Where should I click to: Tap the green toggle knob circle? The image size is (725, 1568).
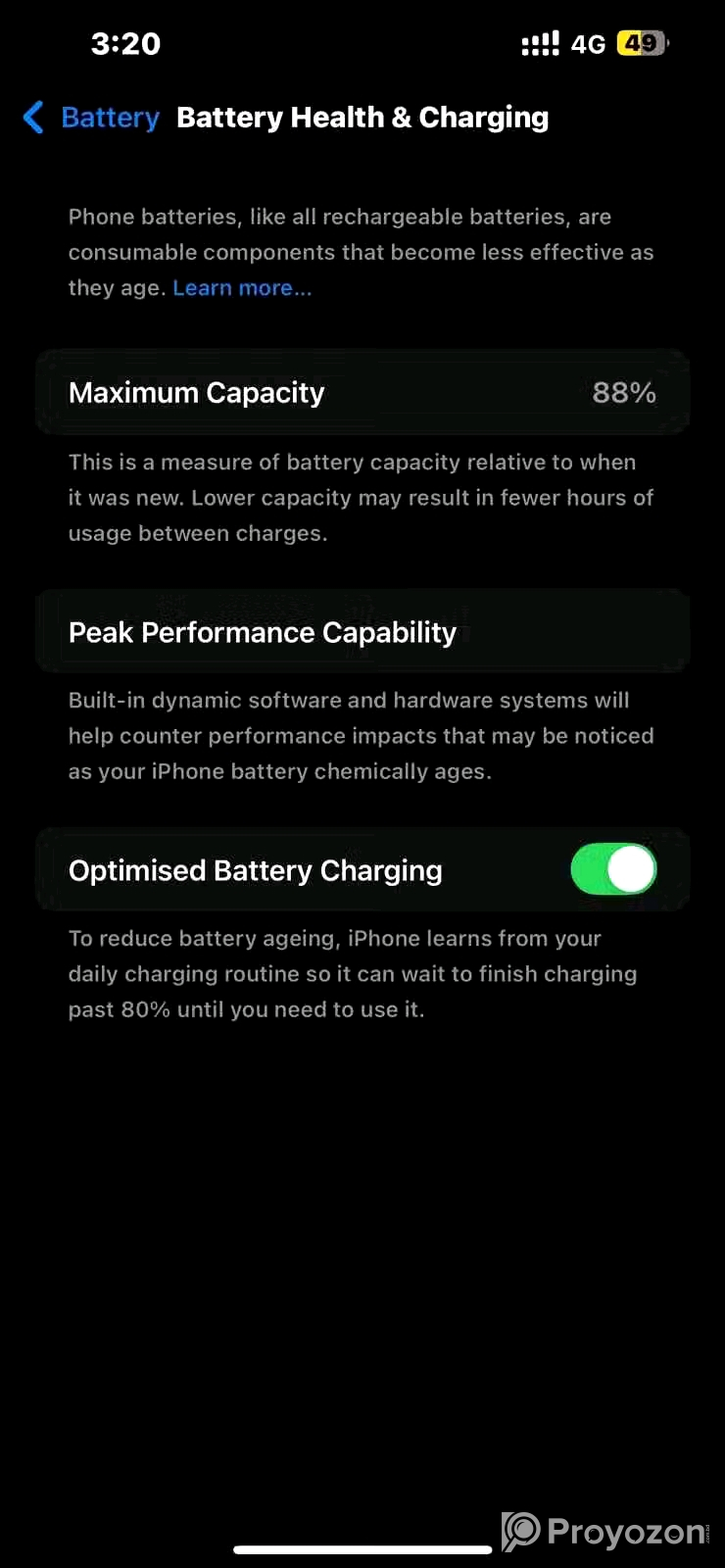[631, 869]
